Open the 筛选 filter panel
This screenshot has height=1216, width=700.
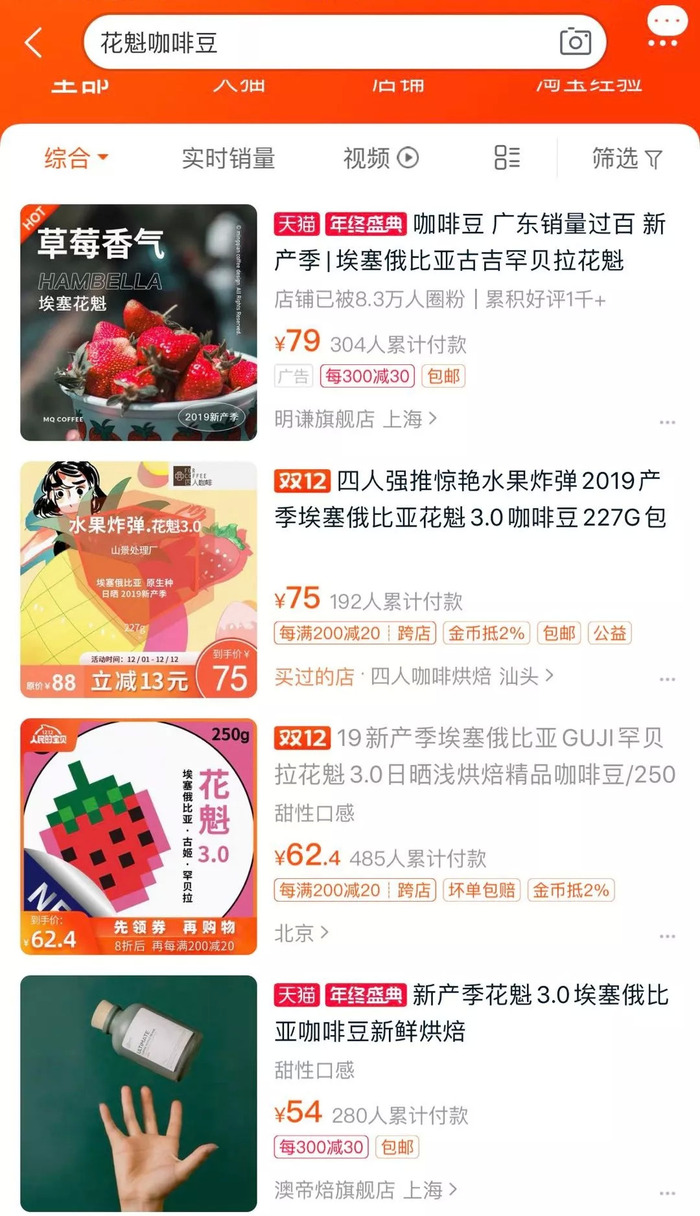click(627, 158)
